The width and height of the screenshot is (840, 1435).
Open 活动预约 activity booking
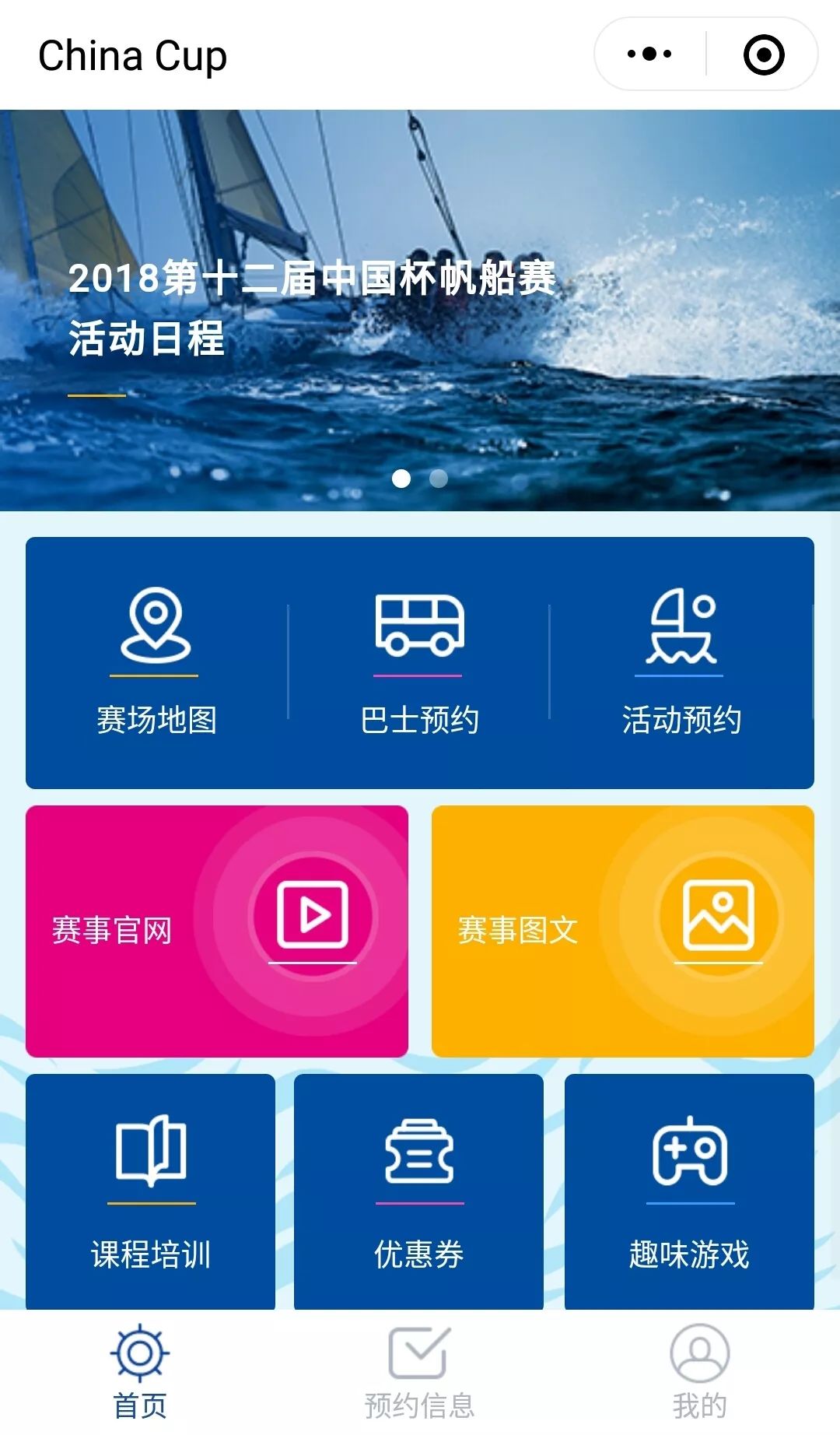coord(681,663)
